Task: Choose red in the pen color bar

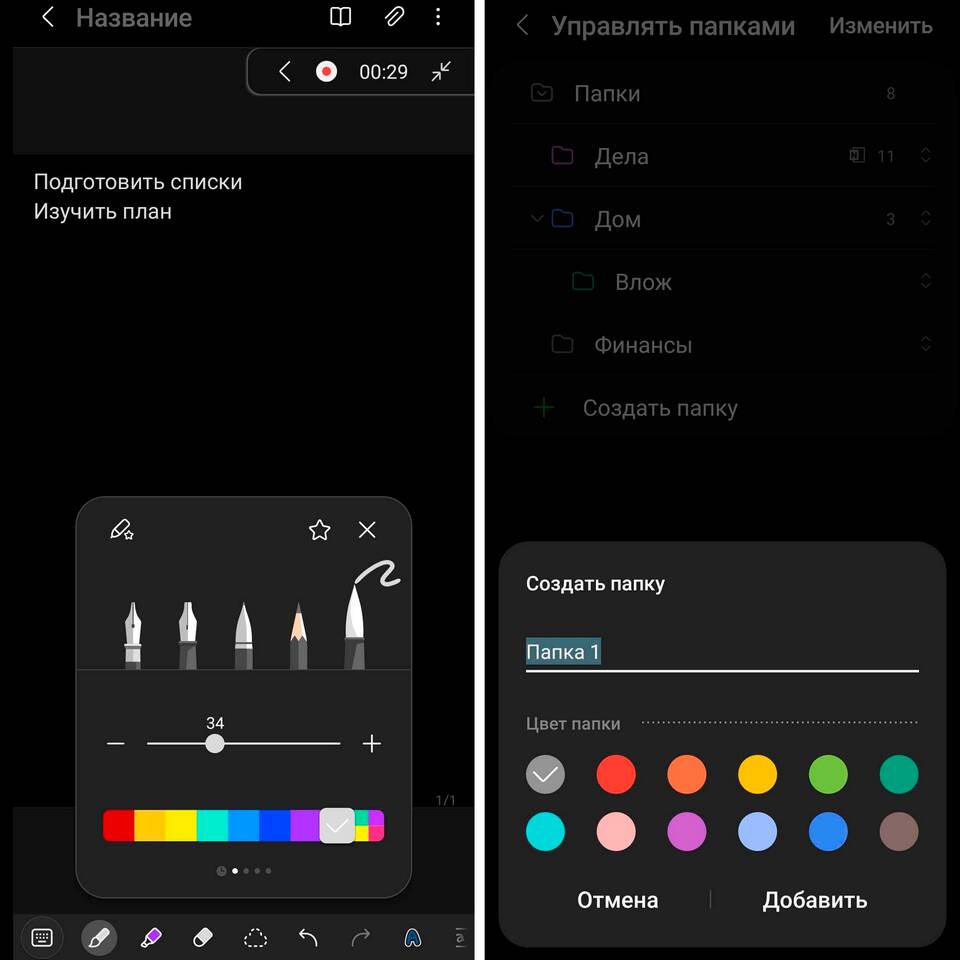Action: 118,826
